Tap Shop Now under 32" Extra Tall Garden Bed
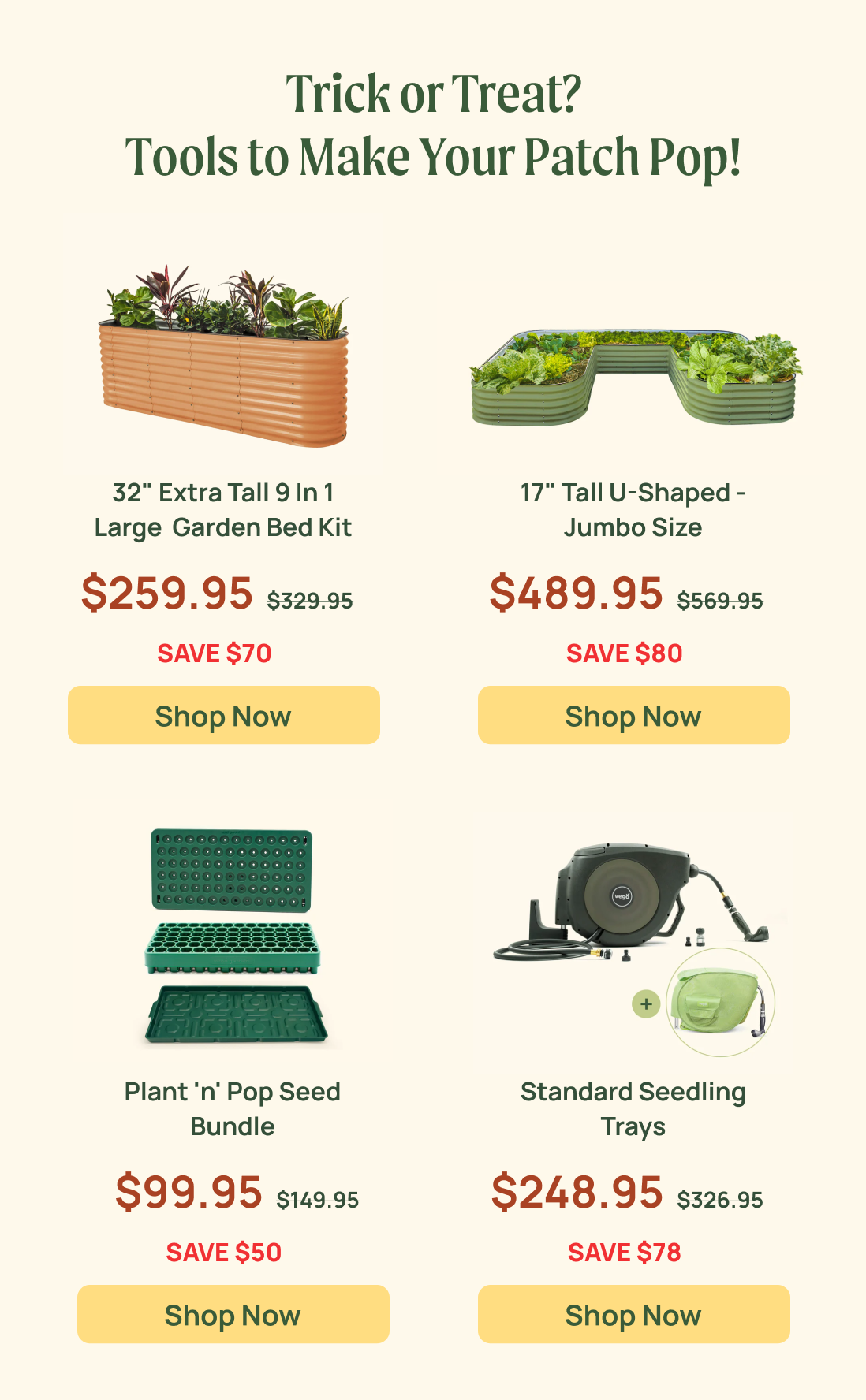Image resolution: width=866 pixels, height=1400 pixels. tap(224, 715)
